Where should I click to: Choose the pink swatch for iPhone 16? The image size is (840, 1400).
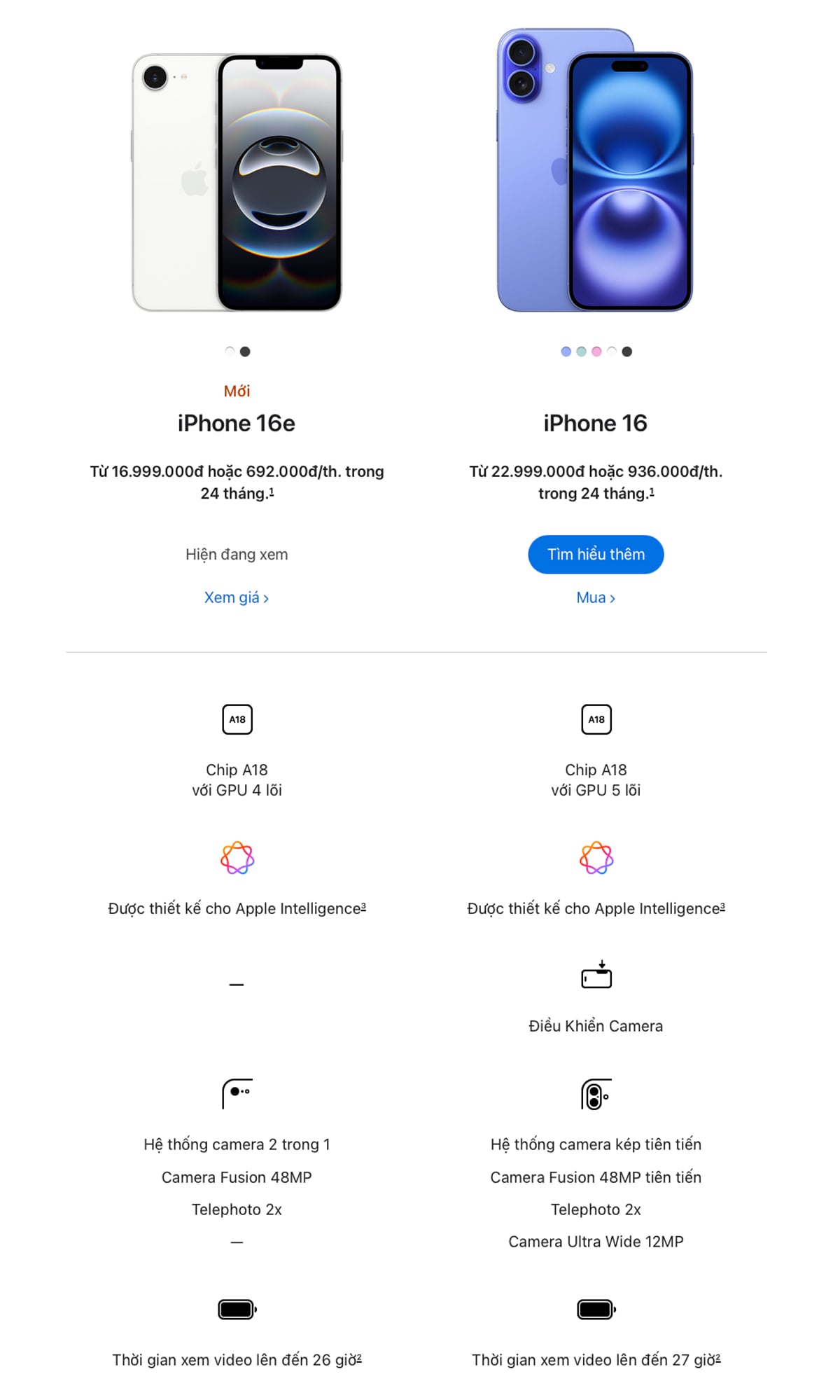596,352
